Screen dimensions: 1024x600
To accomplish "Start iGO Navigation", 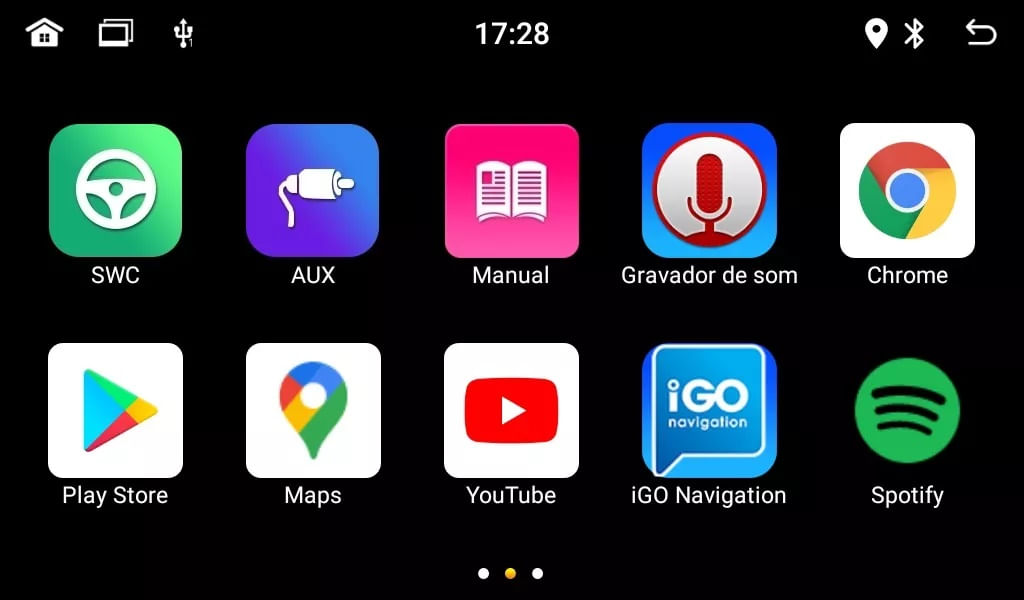I will click(x=709, y=410).
